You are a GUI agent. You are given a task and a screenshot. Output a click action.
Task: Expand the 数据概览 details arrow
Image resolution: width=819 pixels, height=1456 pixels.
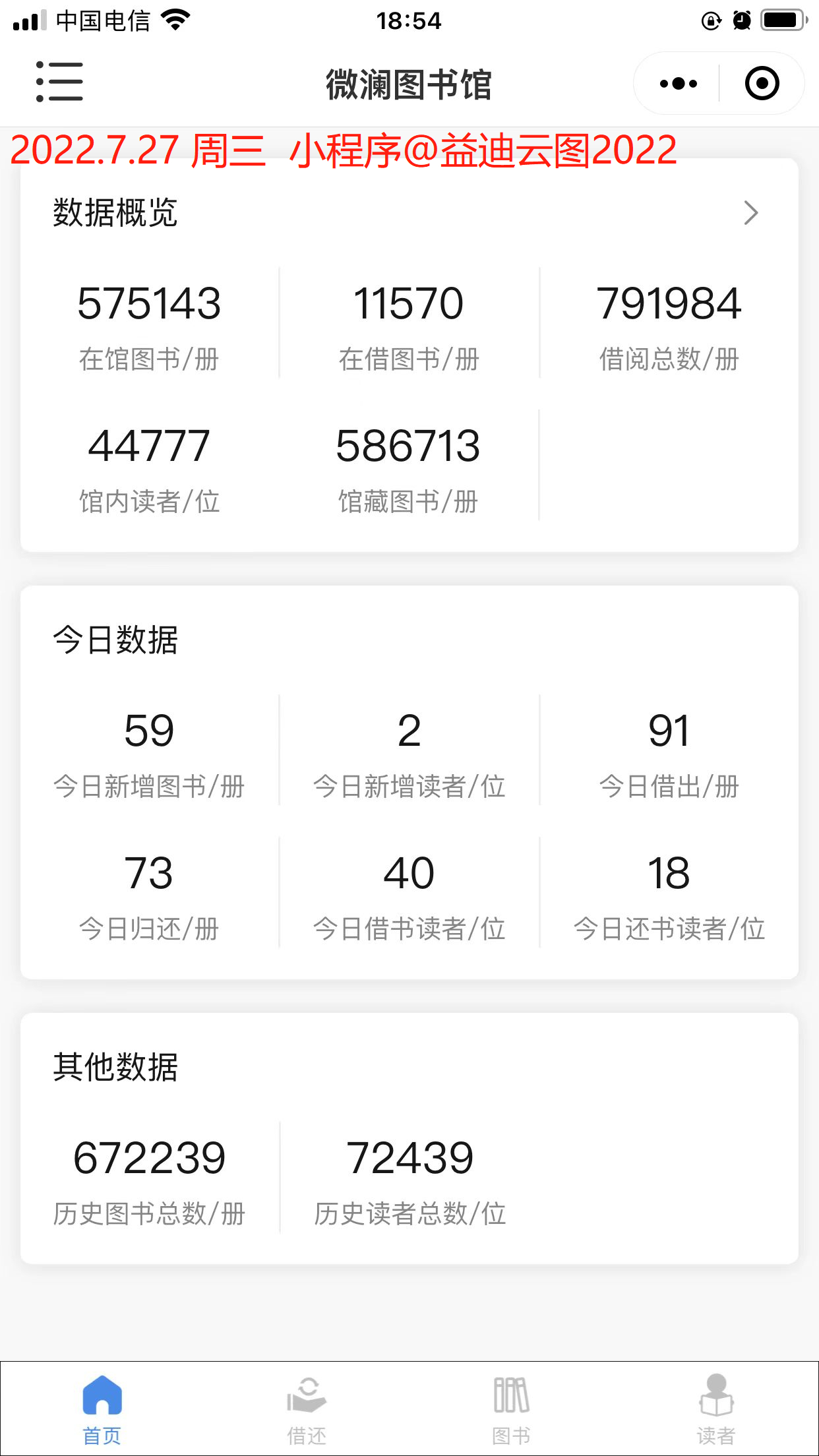coord(750,212)
